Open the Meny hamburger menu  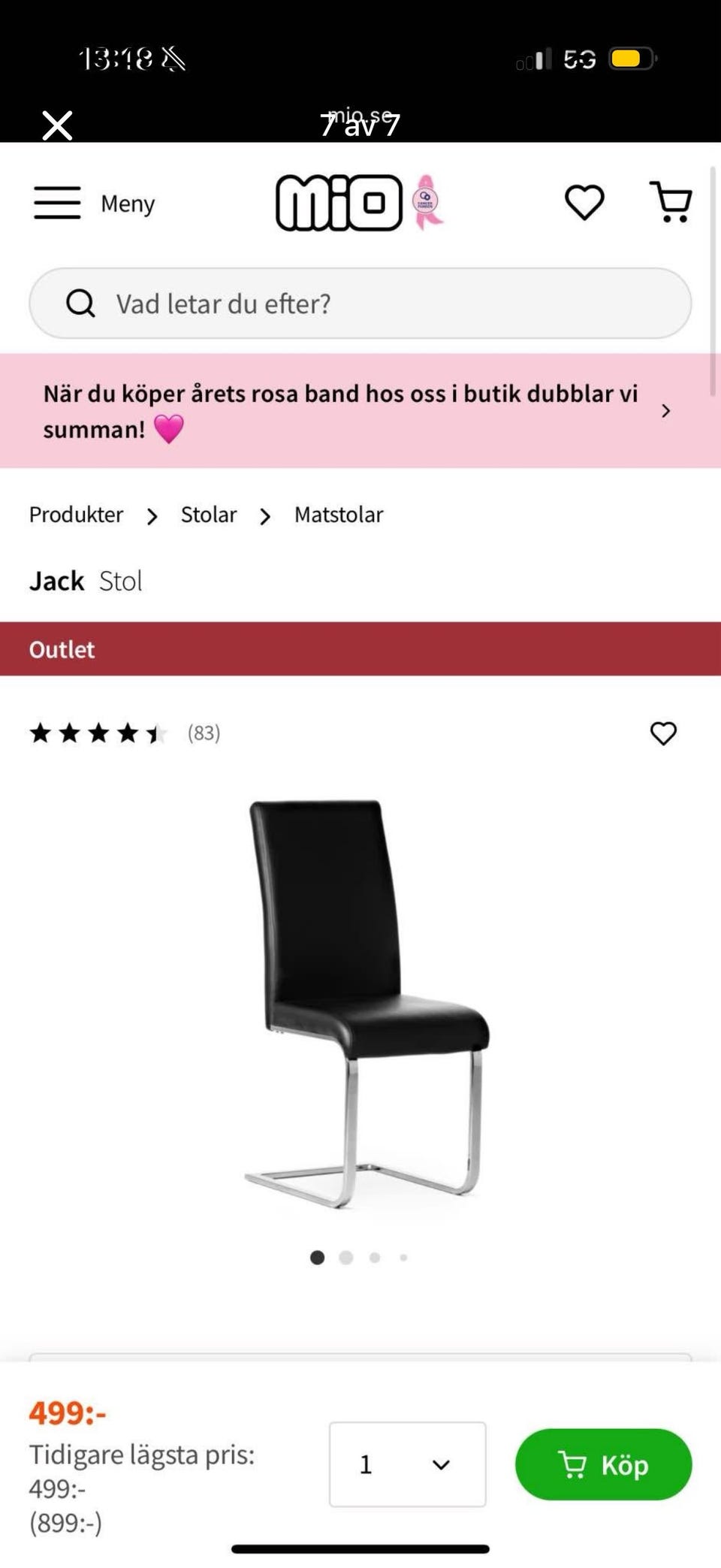(x=93, y=203)
